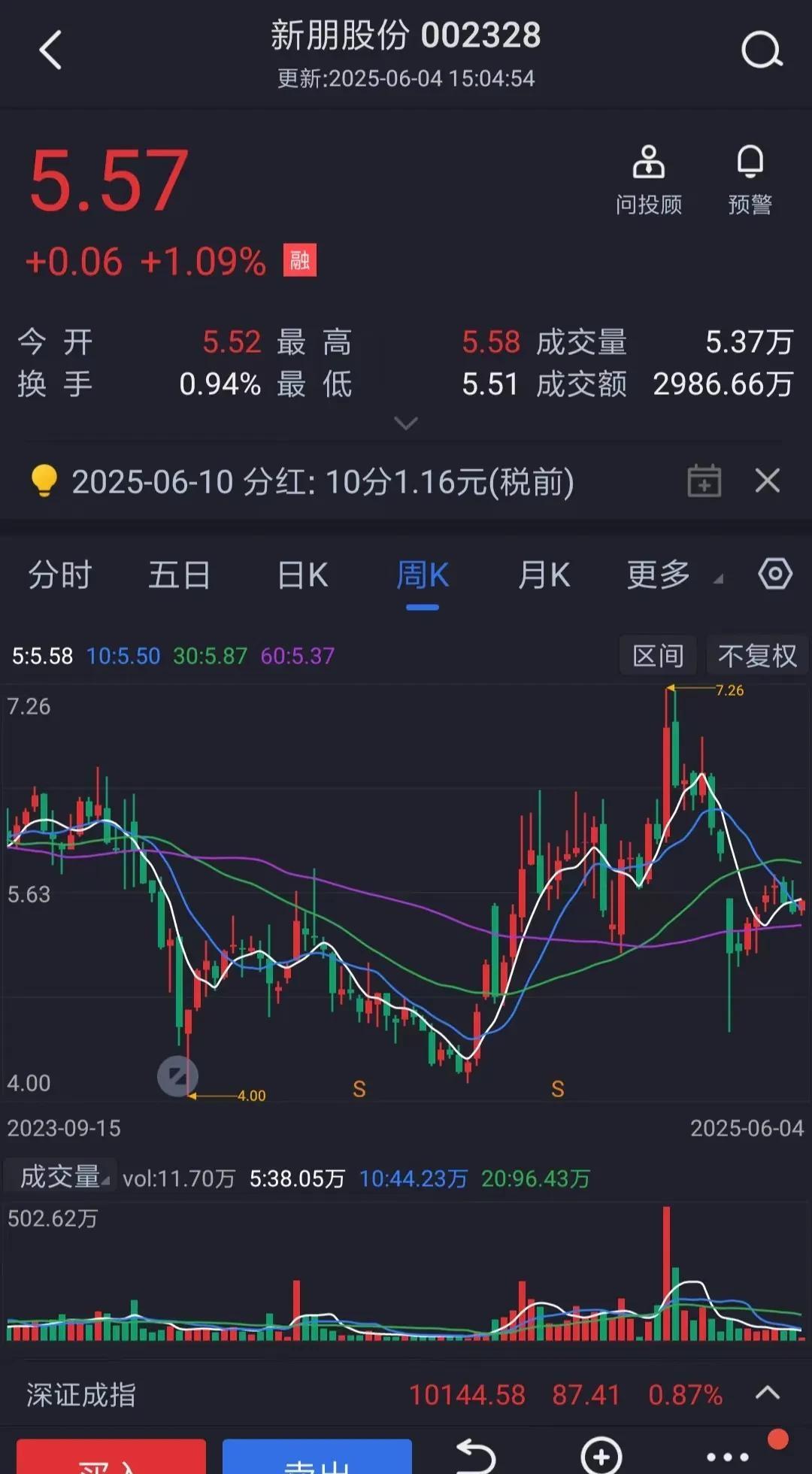812x1474 pixels.
Task: Add dividend reminder to calendar
Action: pos(704,481)
